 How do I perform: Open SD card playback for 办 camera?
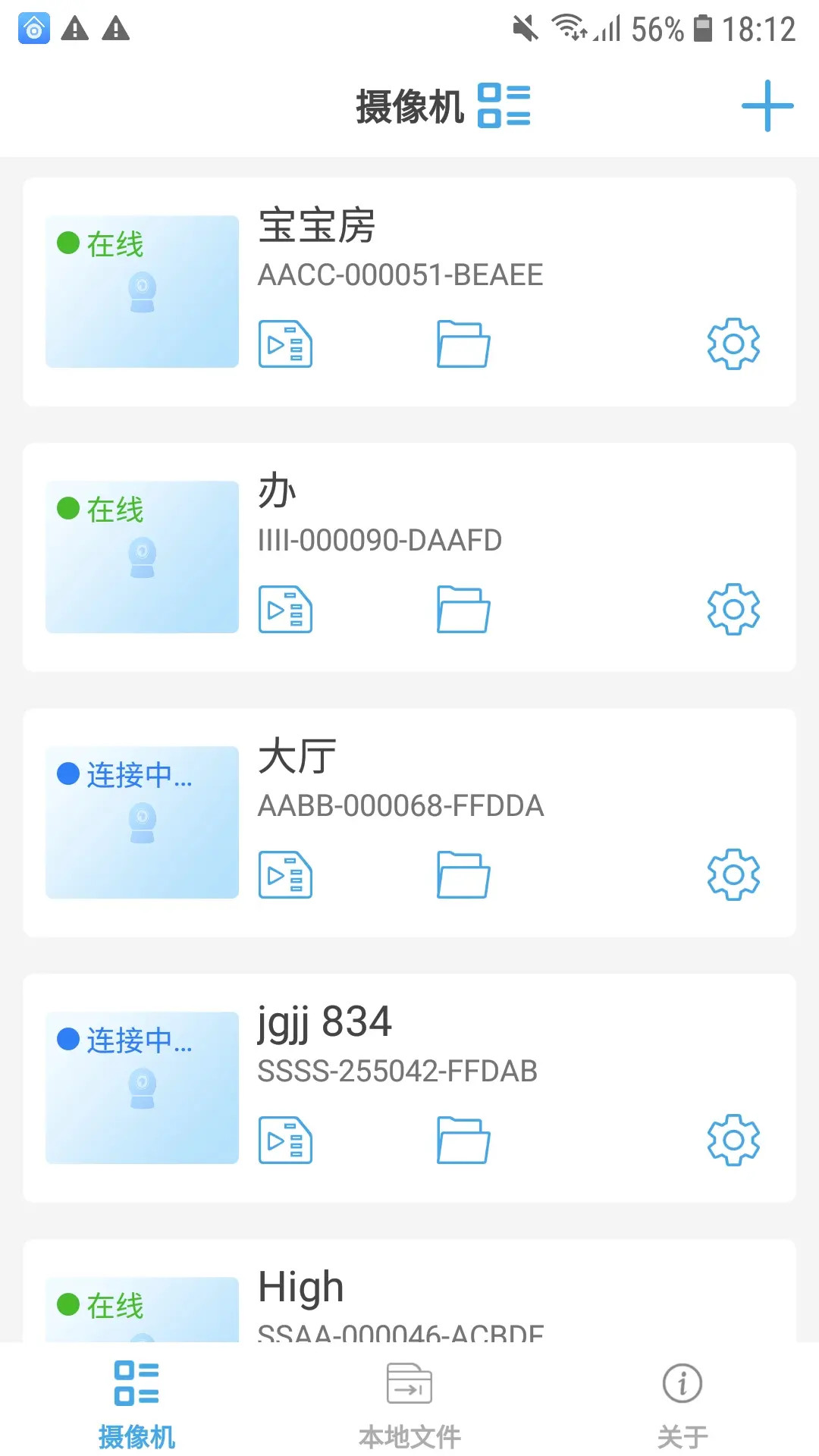click(285, 608)
